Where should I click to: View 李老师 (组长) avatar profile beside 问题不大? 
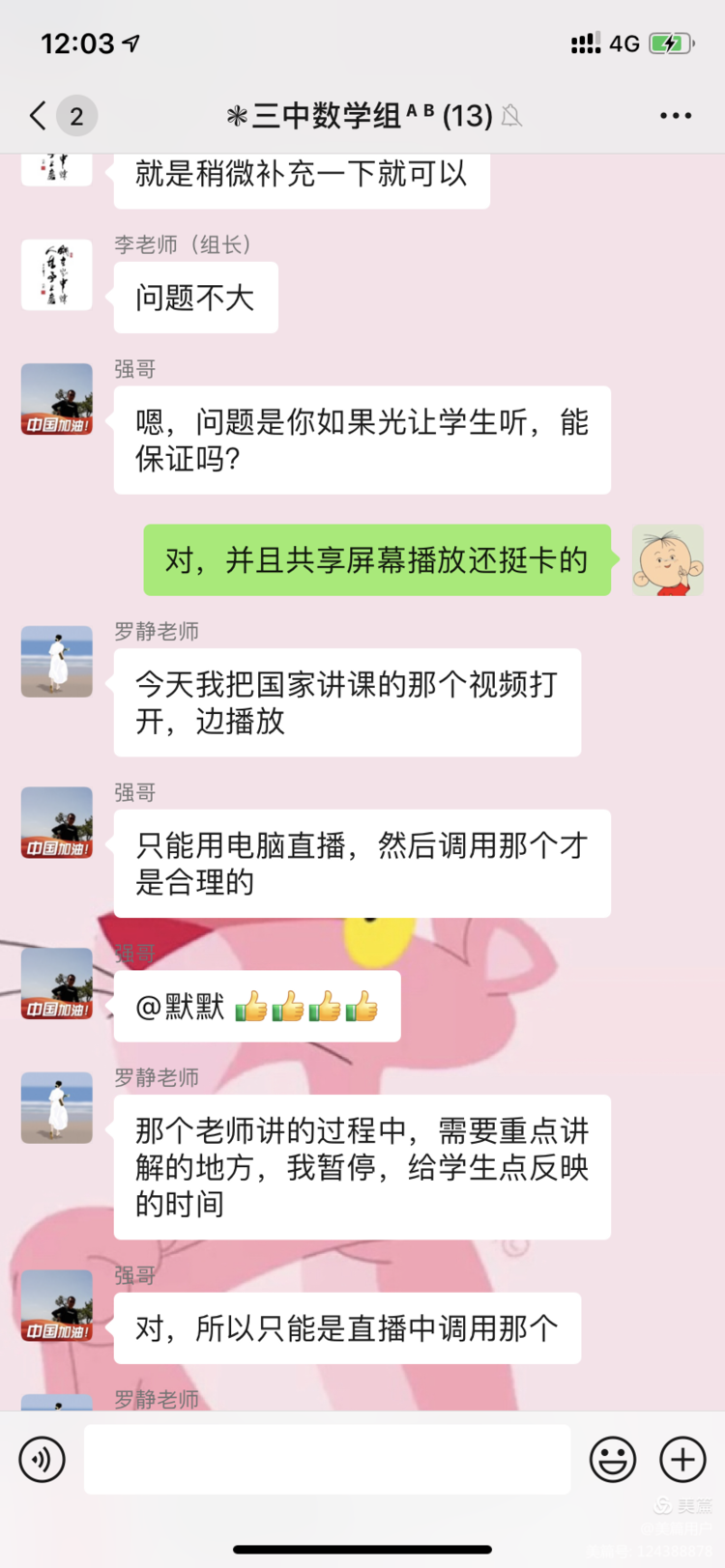coord(57,275)
